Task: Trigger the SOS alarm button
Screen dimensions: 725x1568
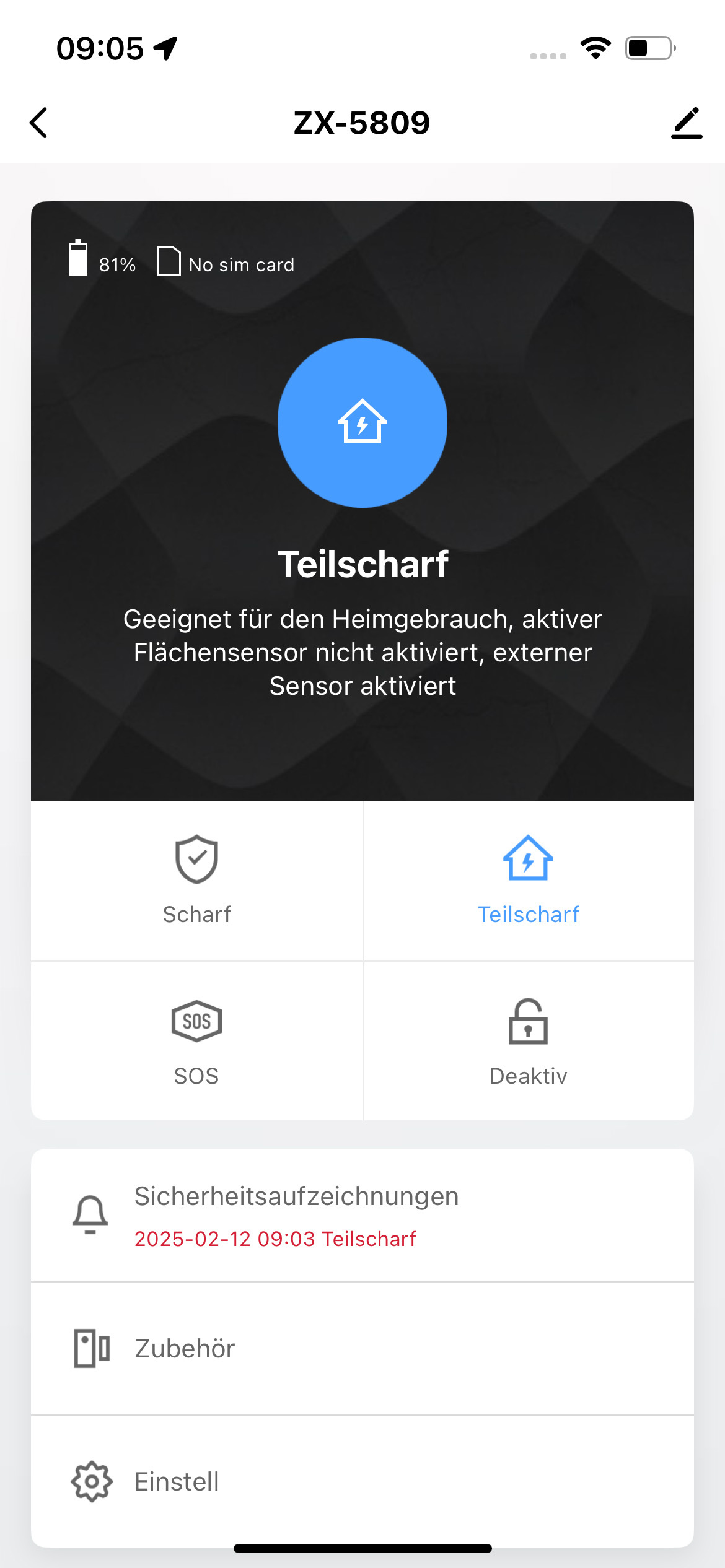Action: pyautogui.click(x=196, y=1041)
